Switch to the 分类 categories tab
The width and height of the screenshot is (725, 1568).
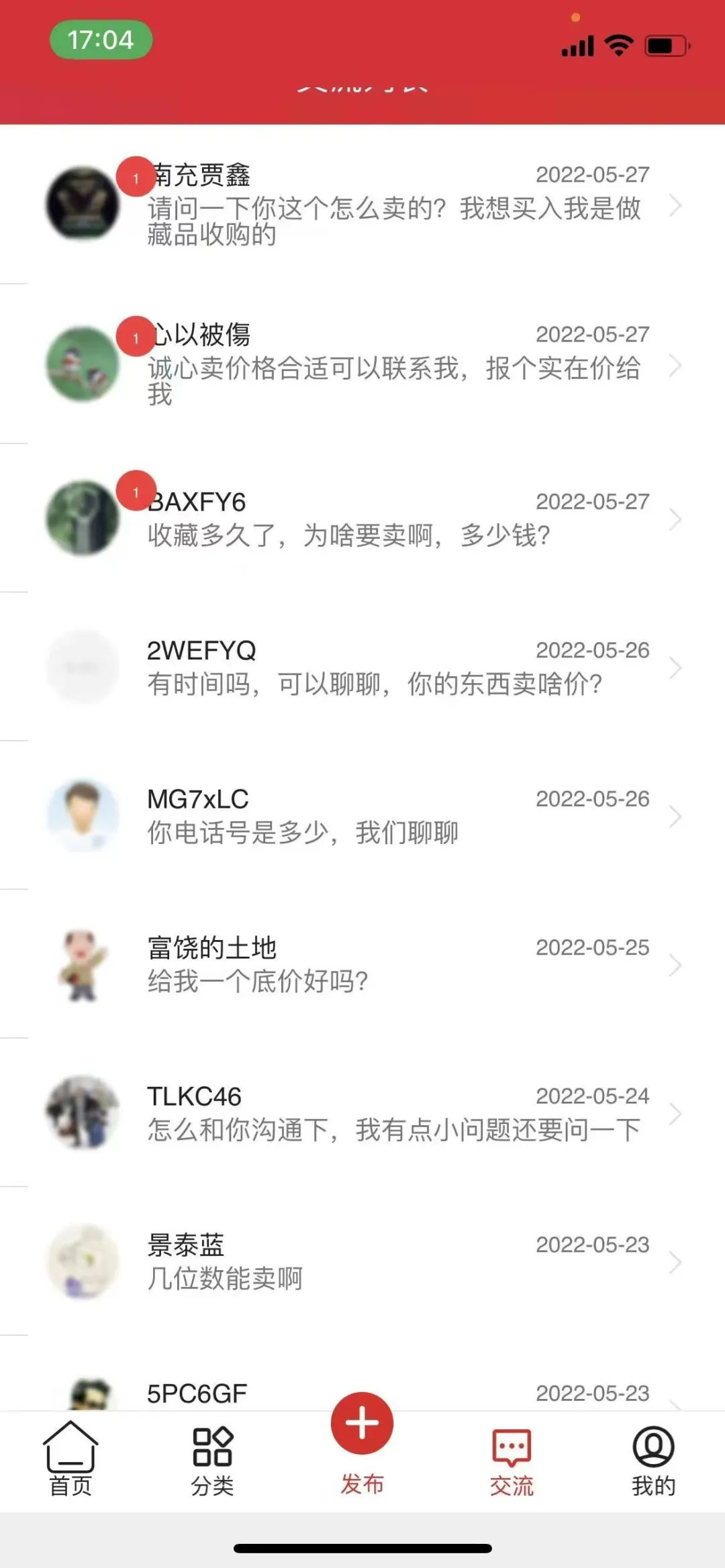pos(212,1459)
